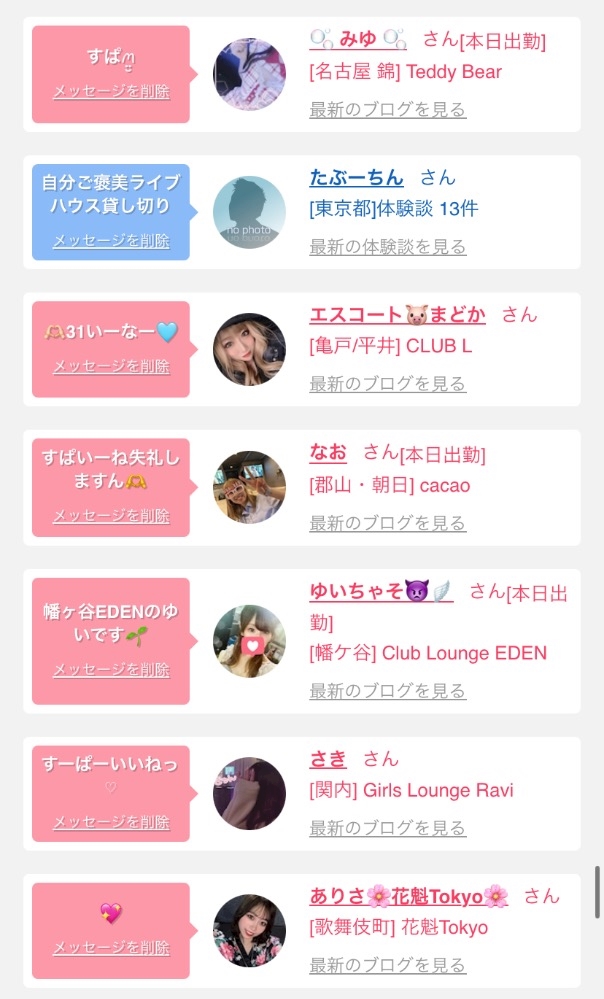Open みゆ's profile name link
Image resolution: width=604 pixels, height=999 pixels.
(x=359, y=40)
